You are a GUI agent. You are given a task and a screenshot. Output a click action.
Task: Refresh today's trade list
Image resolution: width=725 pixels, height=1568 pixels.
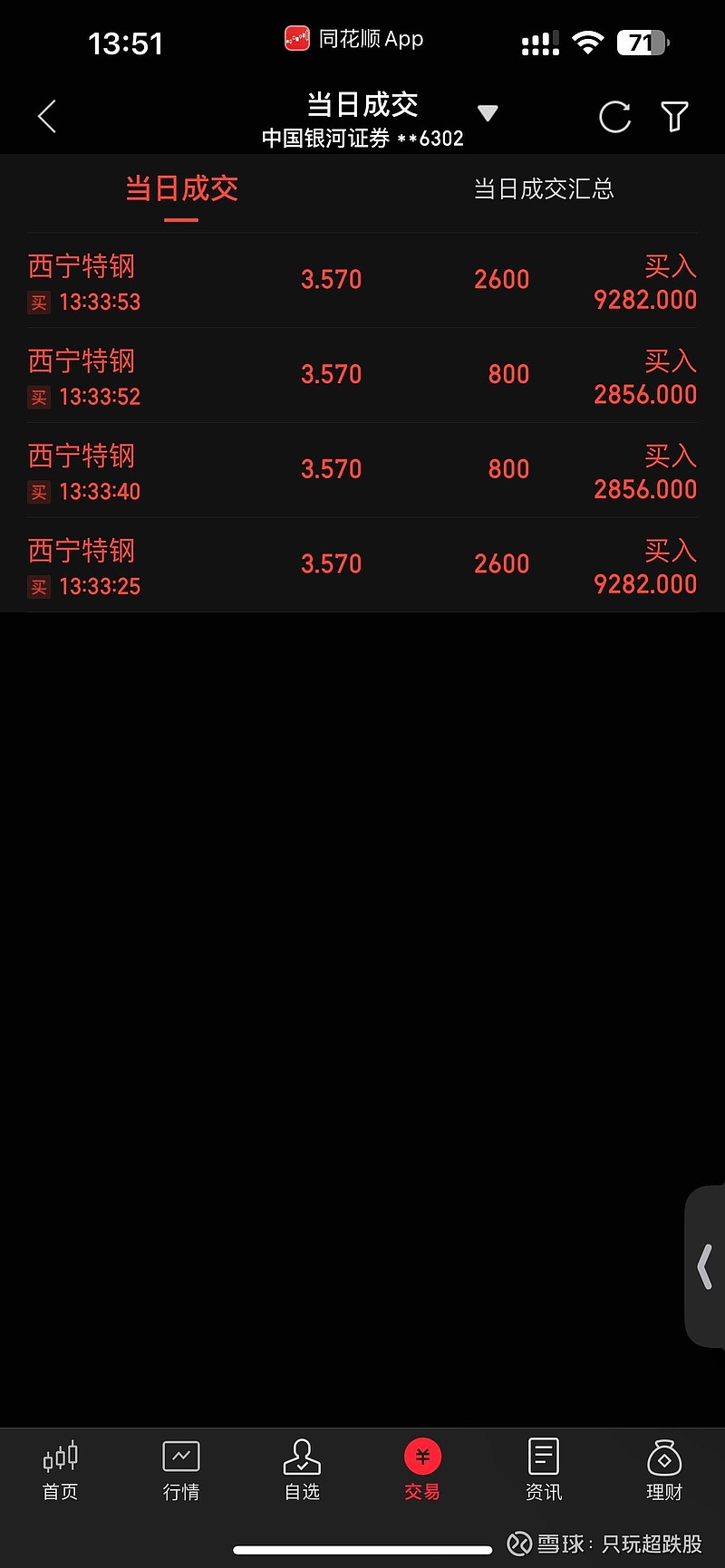[614, 117]
